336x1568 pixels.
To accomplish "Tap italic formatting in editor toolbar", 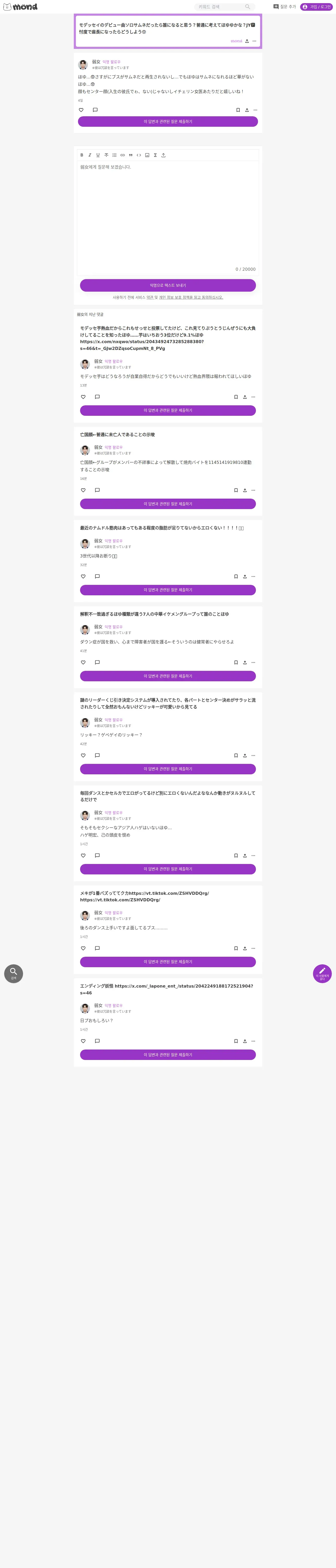I will tap(90, 155).
